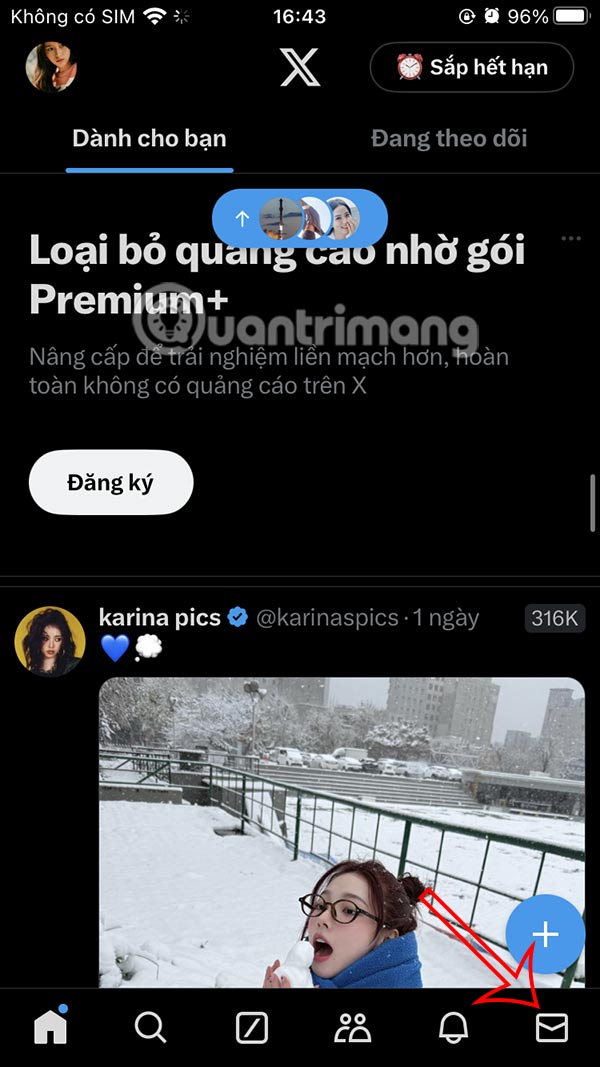This screenshot has width=600, height=1067.
Task: Tap the Đăng ký button
Action: point(110,483)
